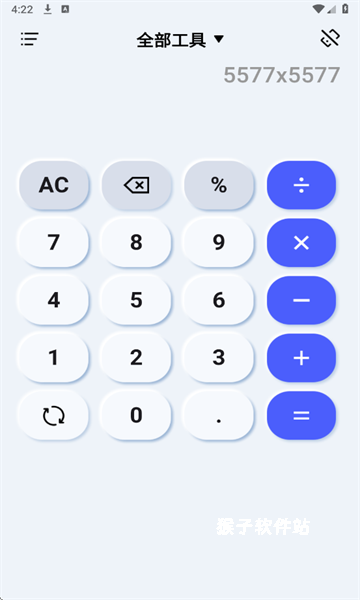Screen dimensions: 360x600
Task: Tap the circular arrows convert key
Action: [x=54, y=416]
